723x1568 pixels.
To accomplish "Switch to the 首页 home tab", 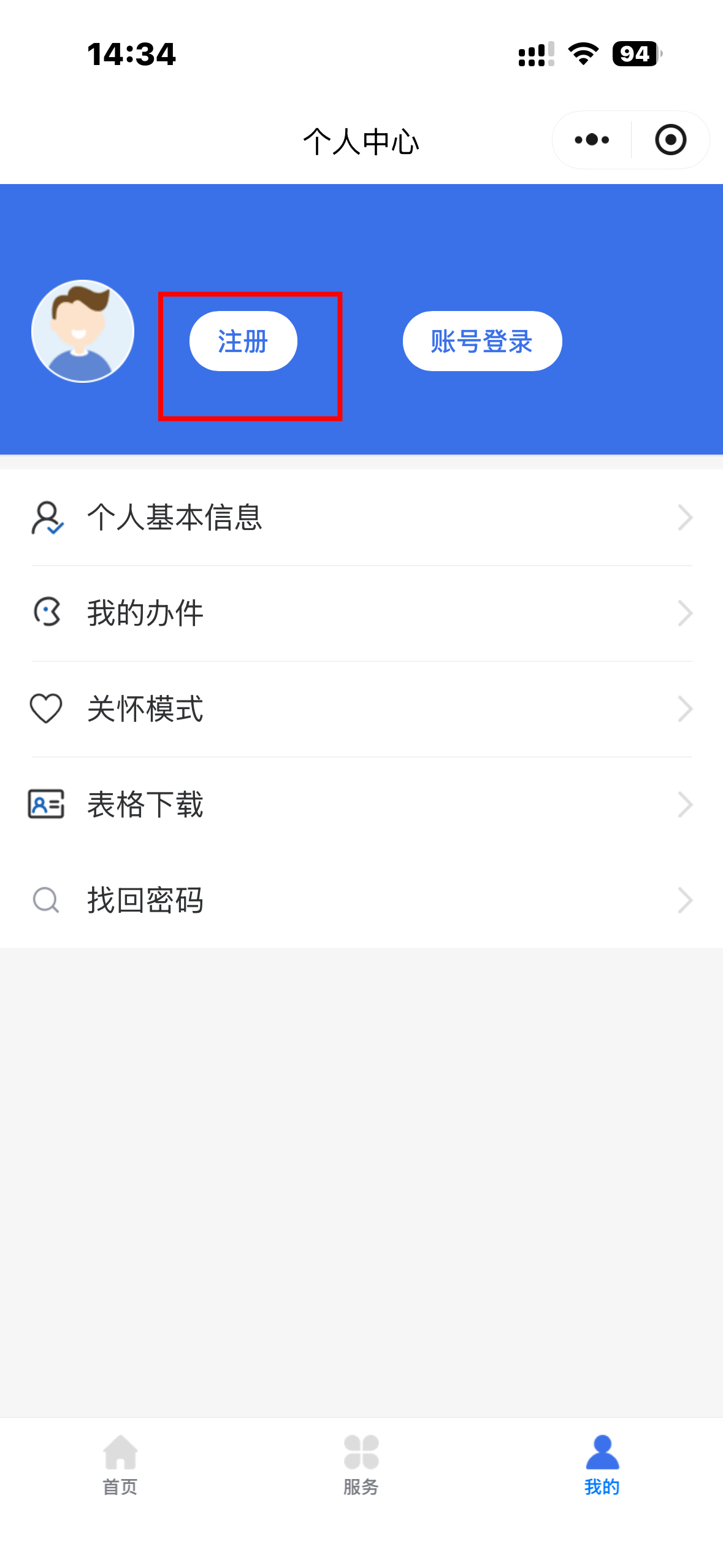I will click(120, 1465).
